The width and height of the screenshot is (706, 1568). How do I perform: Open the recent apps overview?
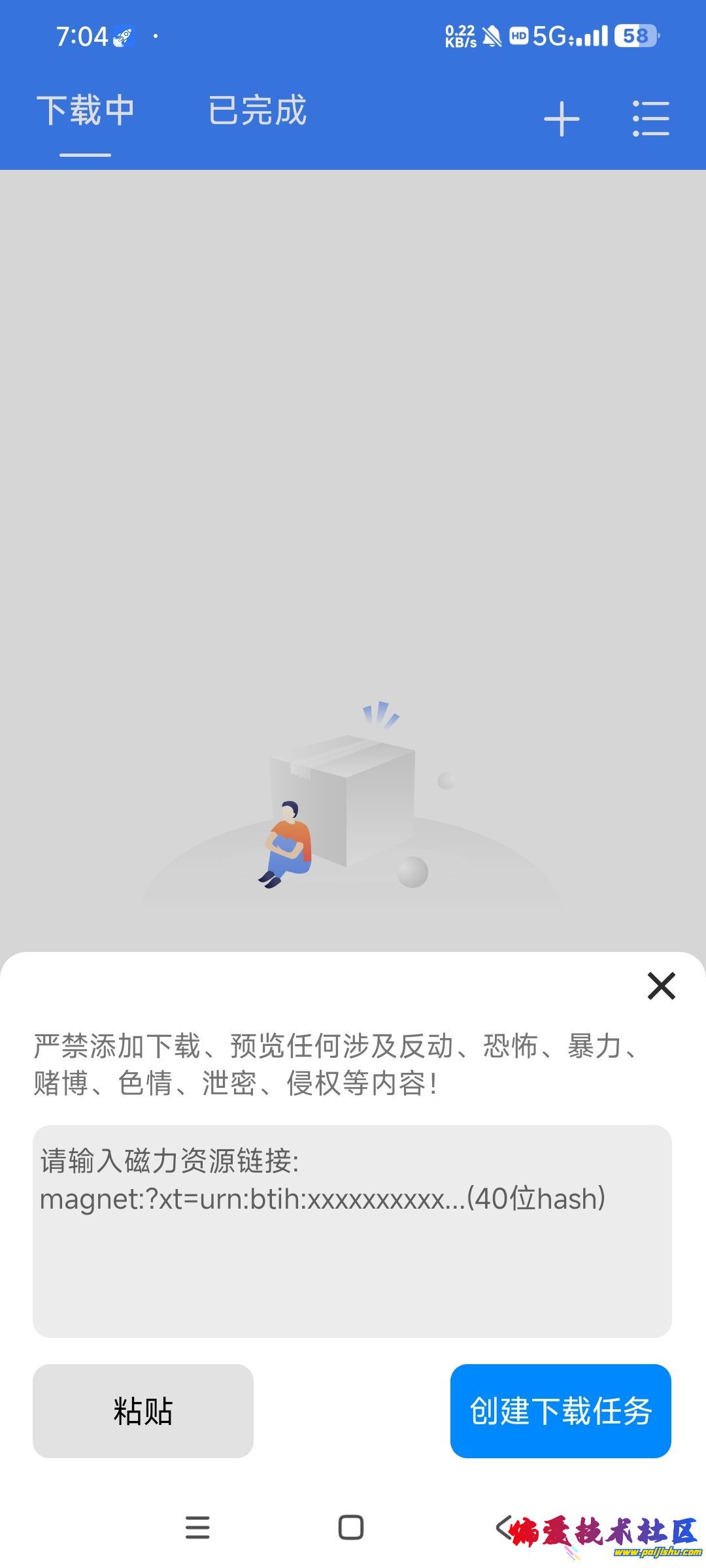coord(197,1527)
